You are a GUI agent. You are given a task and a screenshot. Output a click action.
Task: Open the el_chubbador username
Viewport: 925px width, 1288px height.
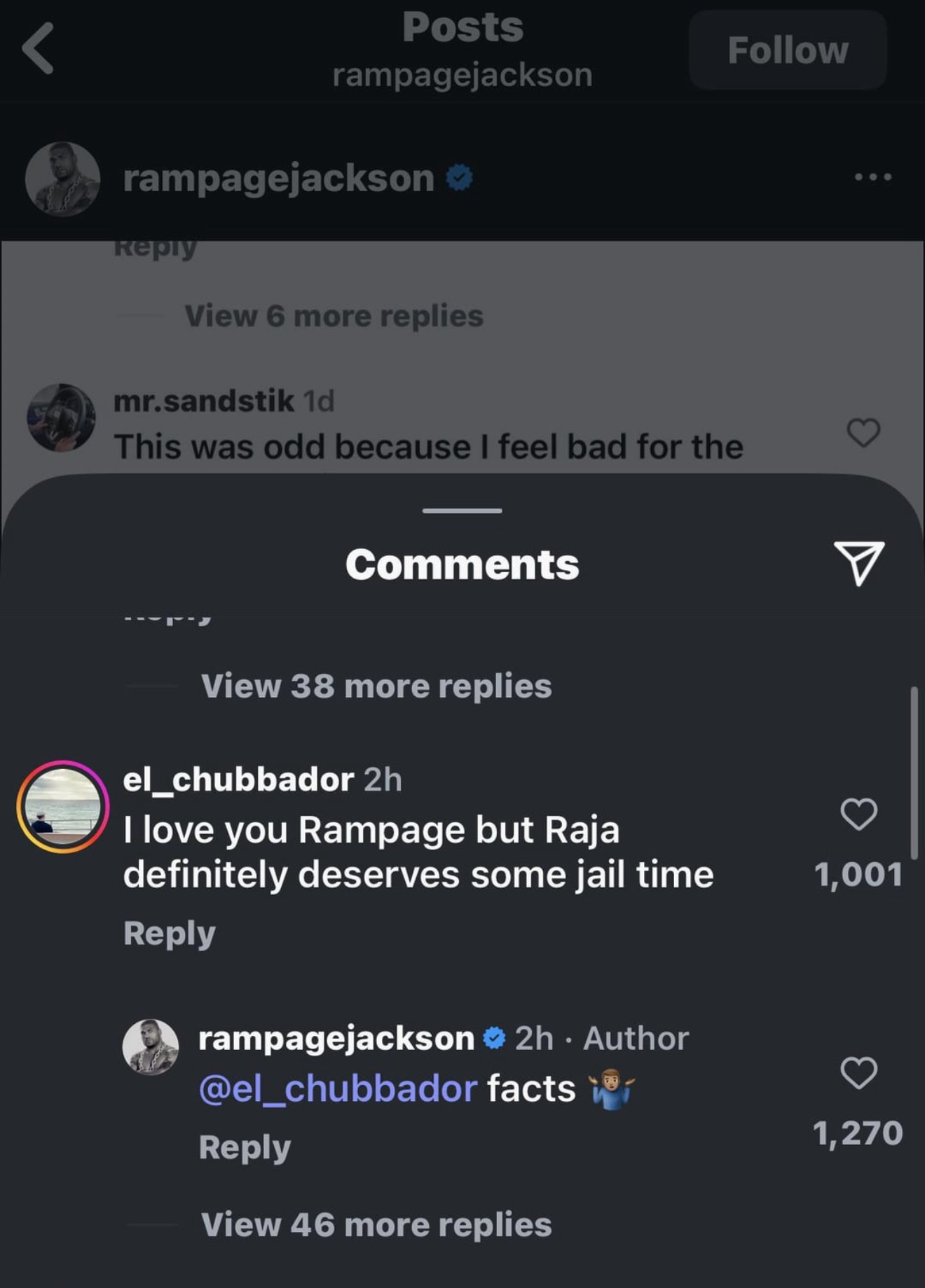238,780
